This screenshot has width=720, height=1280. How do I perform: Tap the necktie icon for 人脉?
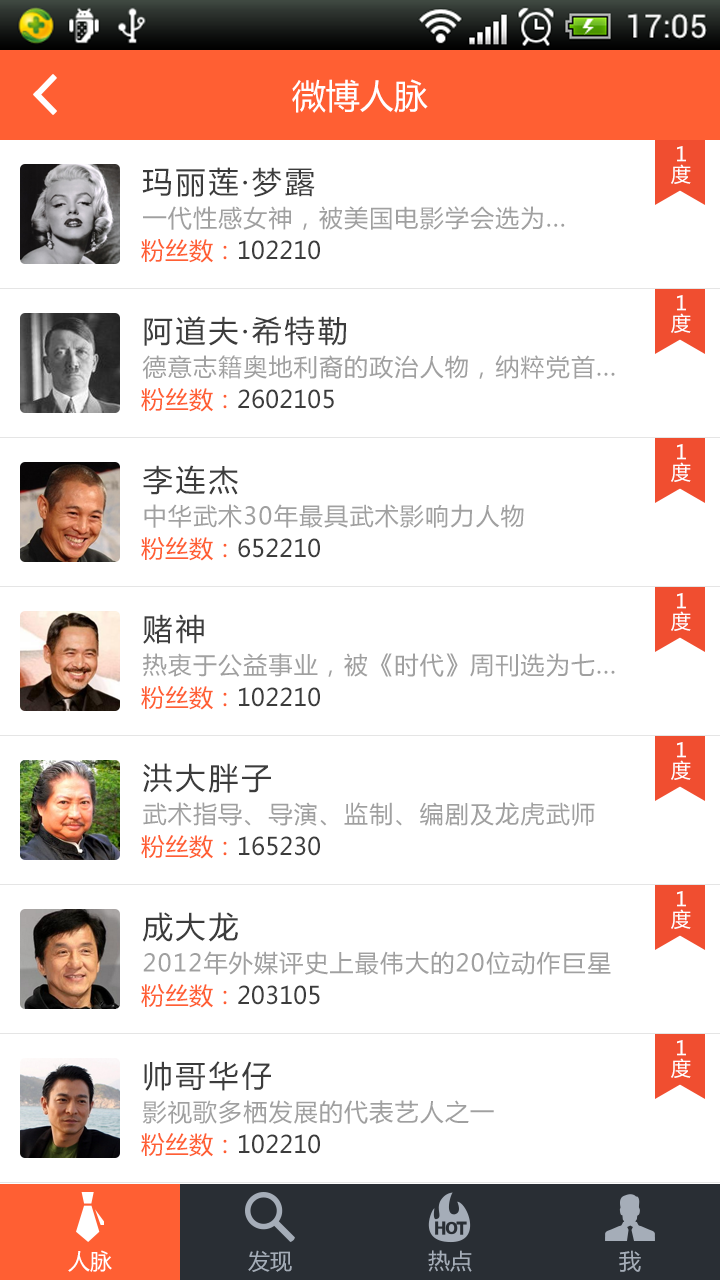[90, 1218]
